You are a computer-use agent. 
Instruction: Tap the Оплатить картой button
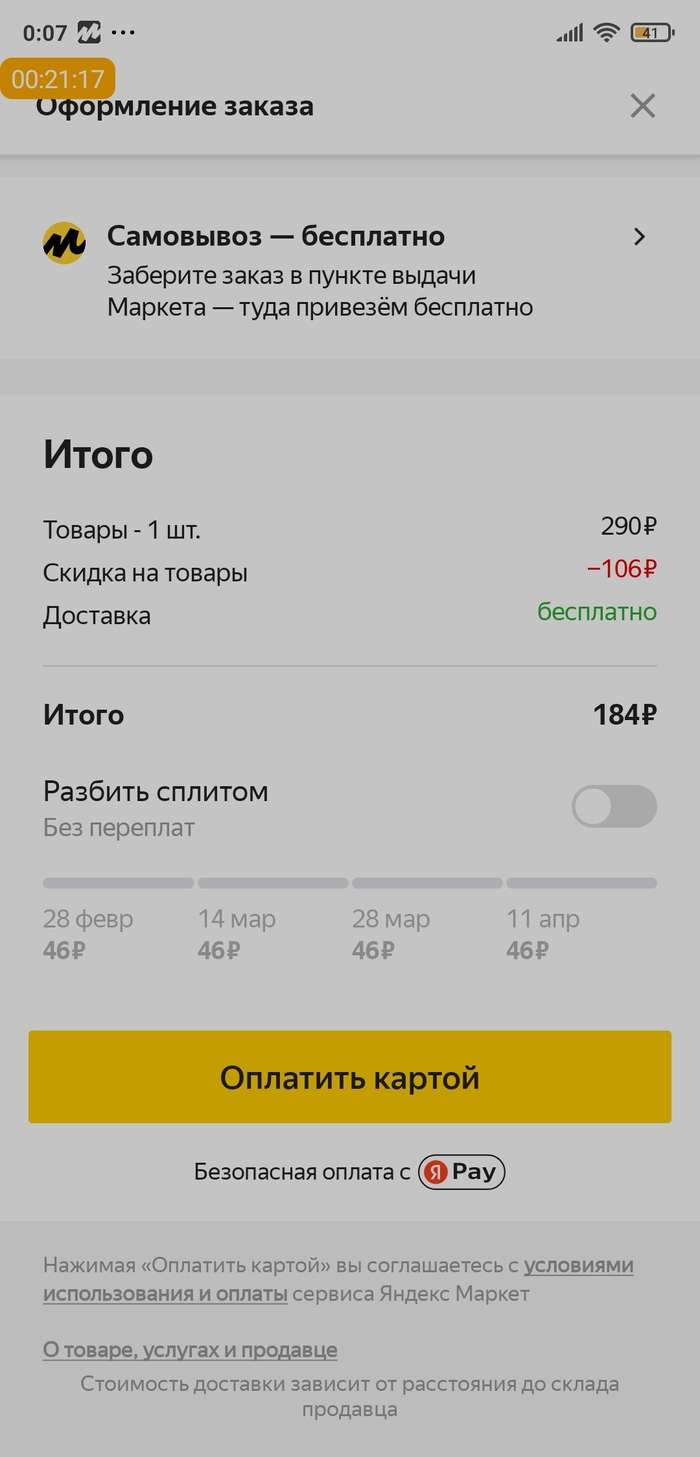click(x=350, y=1077)
